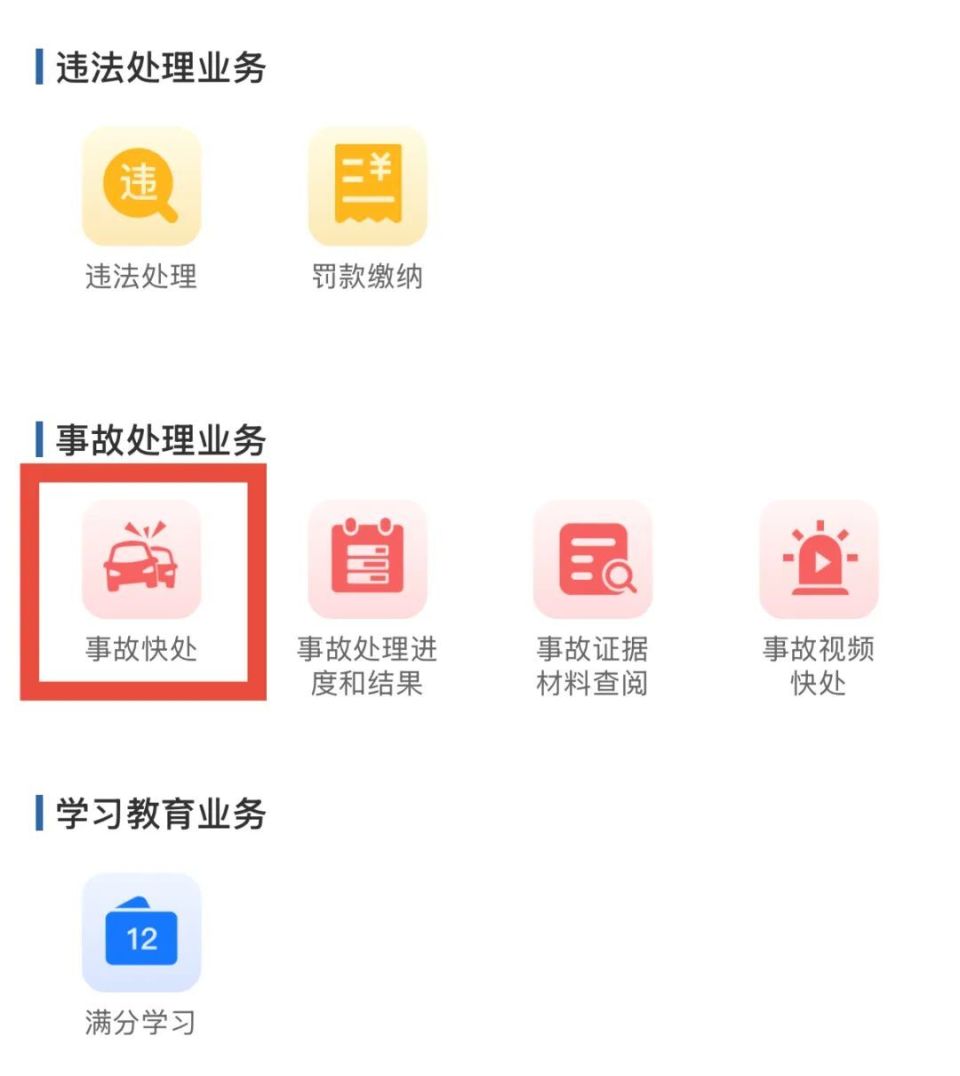Open the 事故快处 car-collision icon

pos(140,560)
